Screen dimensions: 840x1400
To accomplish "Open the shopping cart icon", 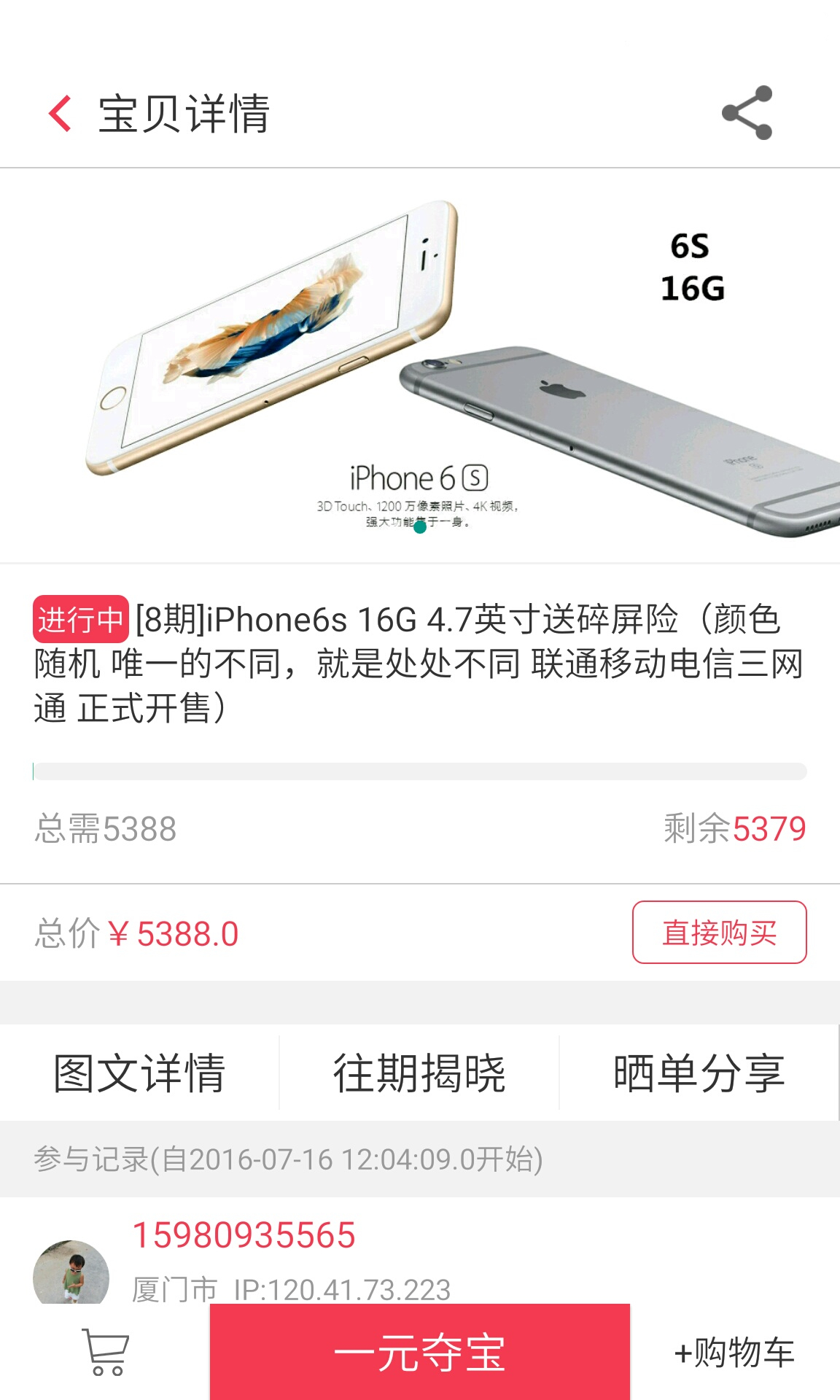I will 106,1352.
